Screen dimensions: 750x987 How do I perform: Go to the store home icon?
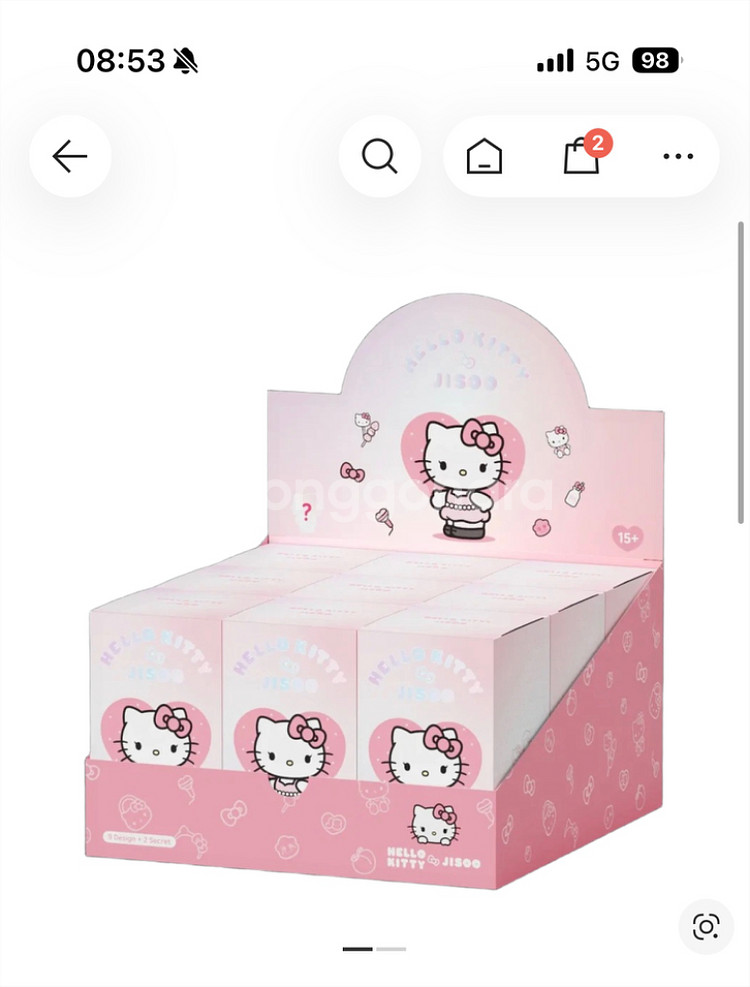click(x=484, y=156)
